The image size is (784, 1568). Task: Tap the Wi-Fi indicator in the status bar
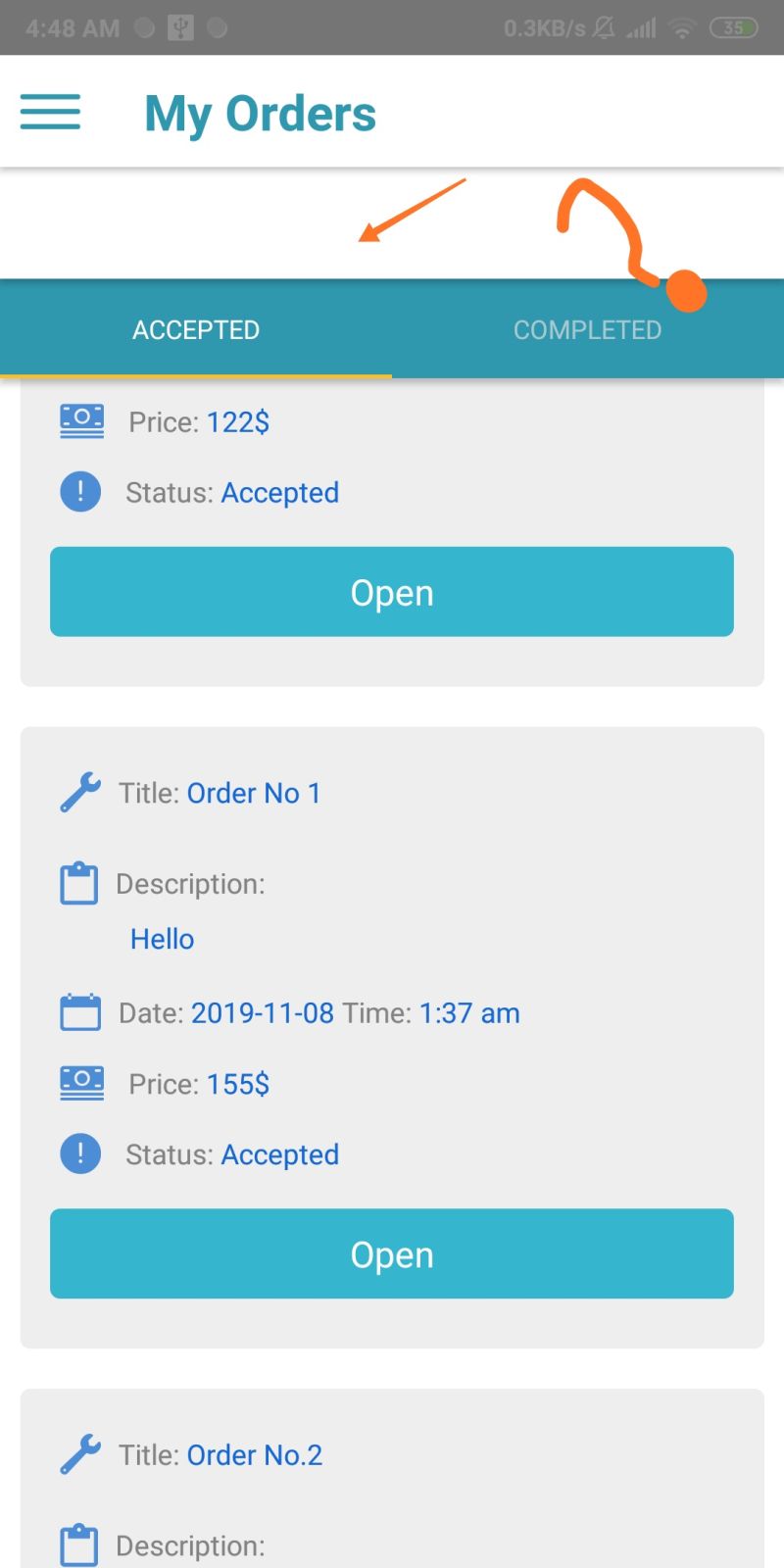click(684, 27)
